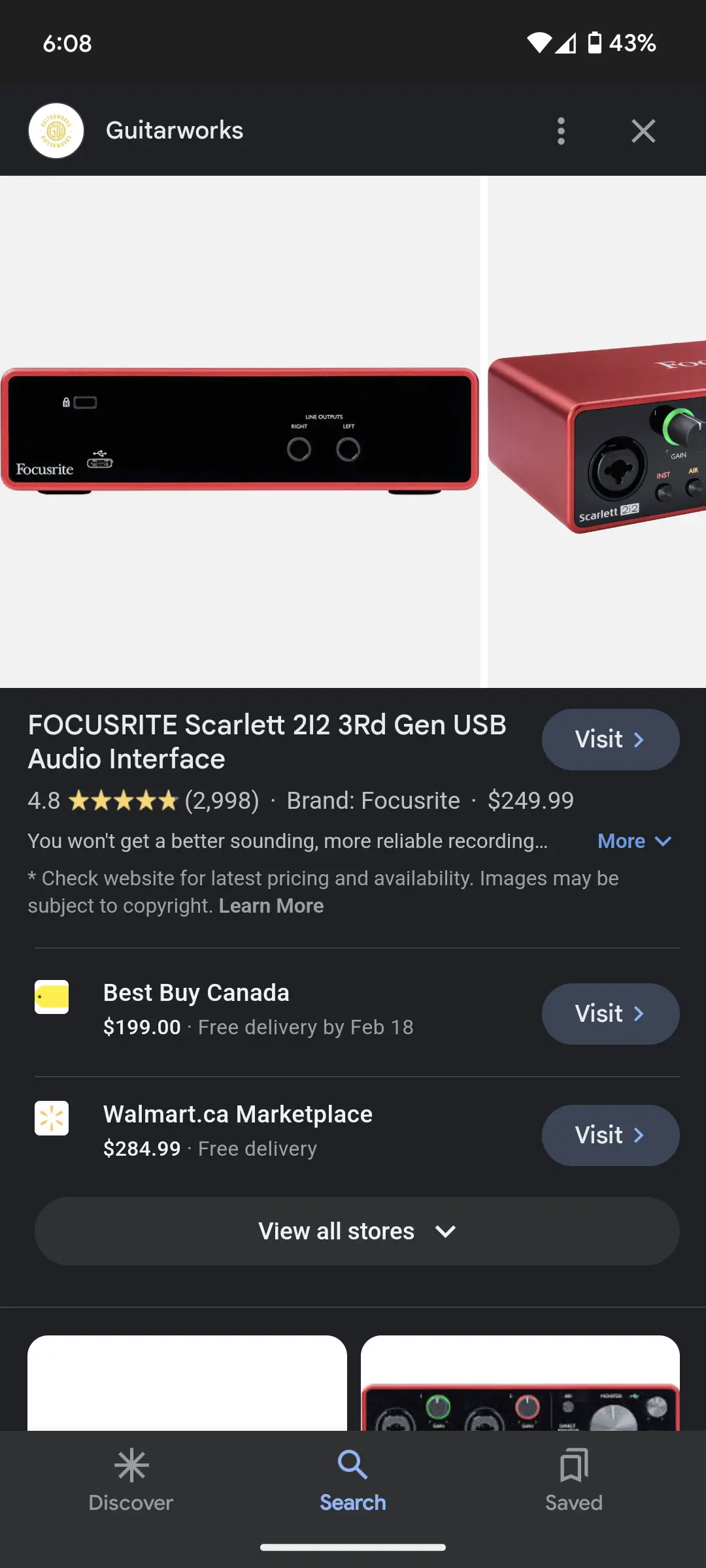Screen dimensions: 706x1568
Task: Expand the description with More
Action: (x=633, y=841)
